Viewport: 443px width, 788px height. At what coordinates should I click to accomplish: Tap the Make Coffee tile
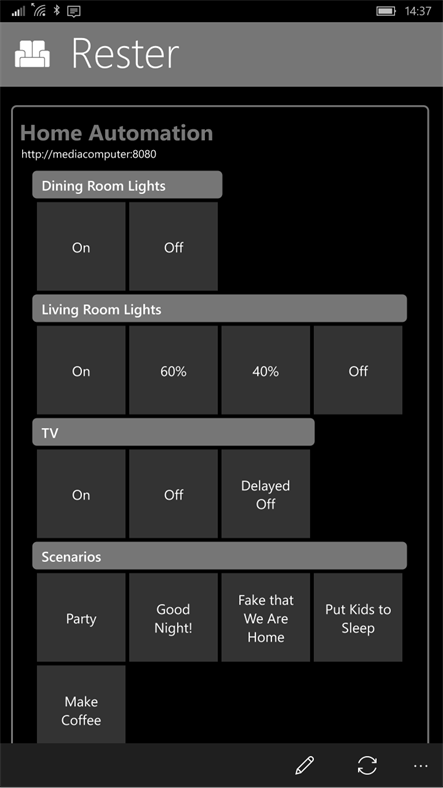click(x=81, y=705)
